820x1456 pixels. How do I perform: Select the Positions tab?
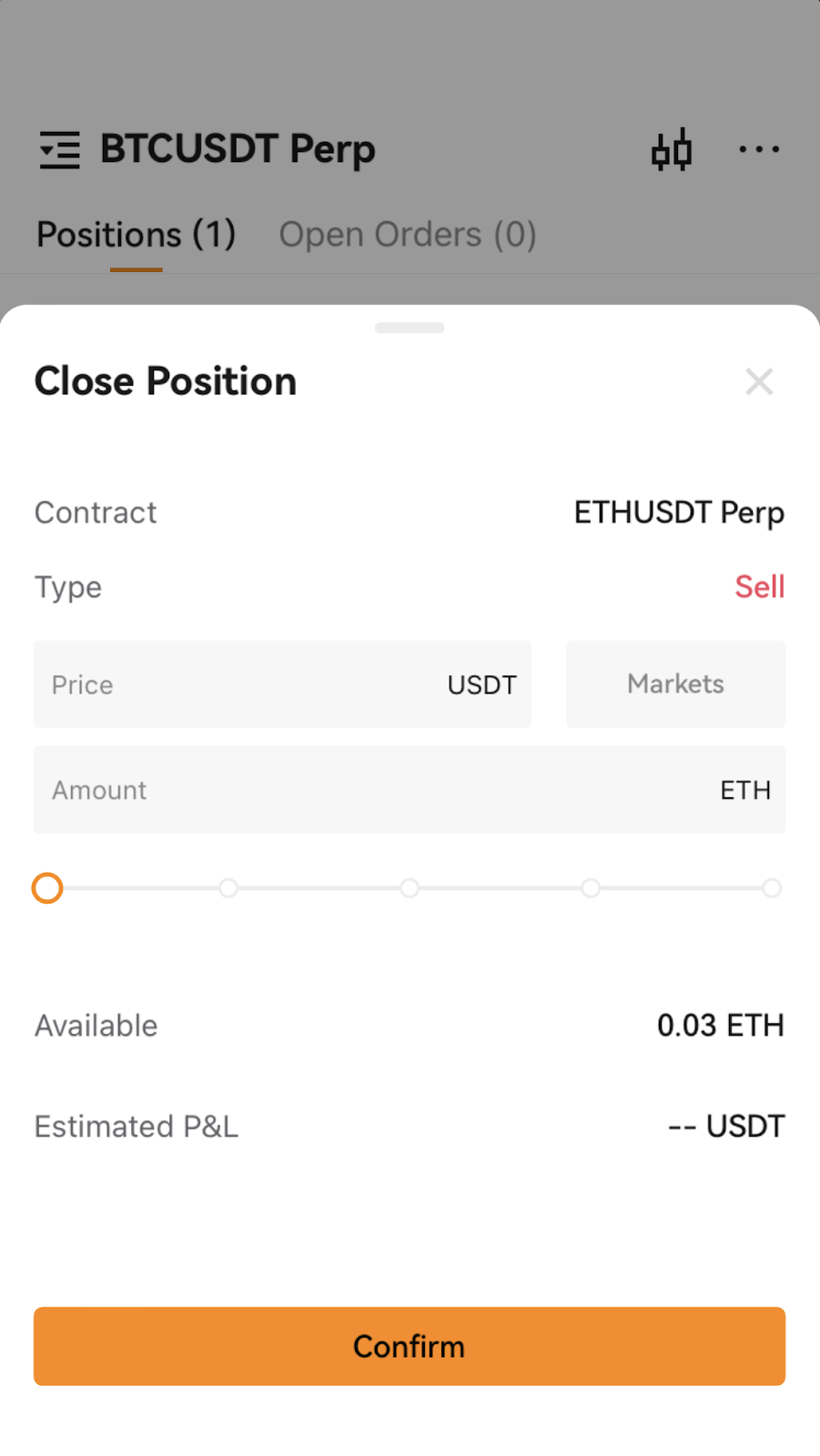(137, 235)
